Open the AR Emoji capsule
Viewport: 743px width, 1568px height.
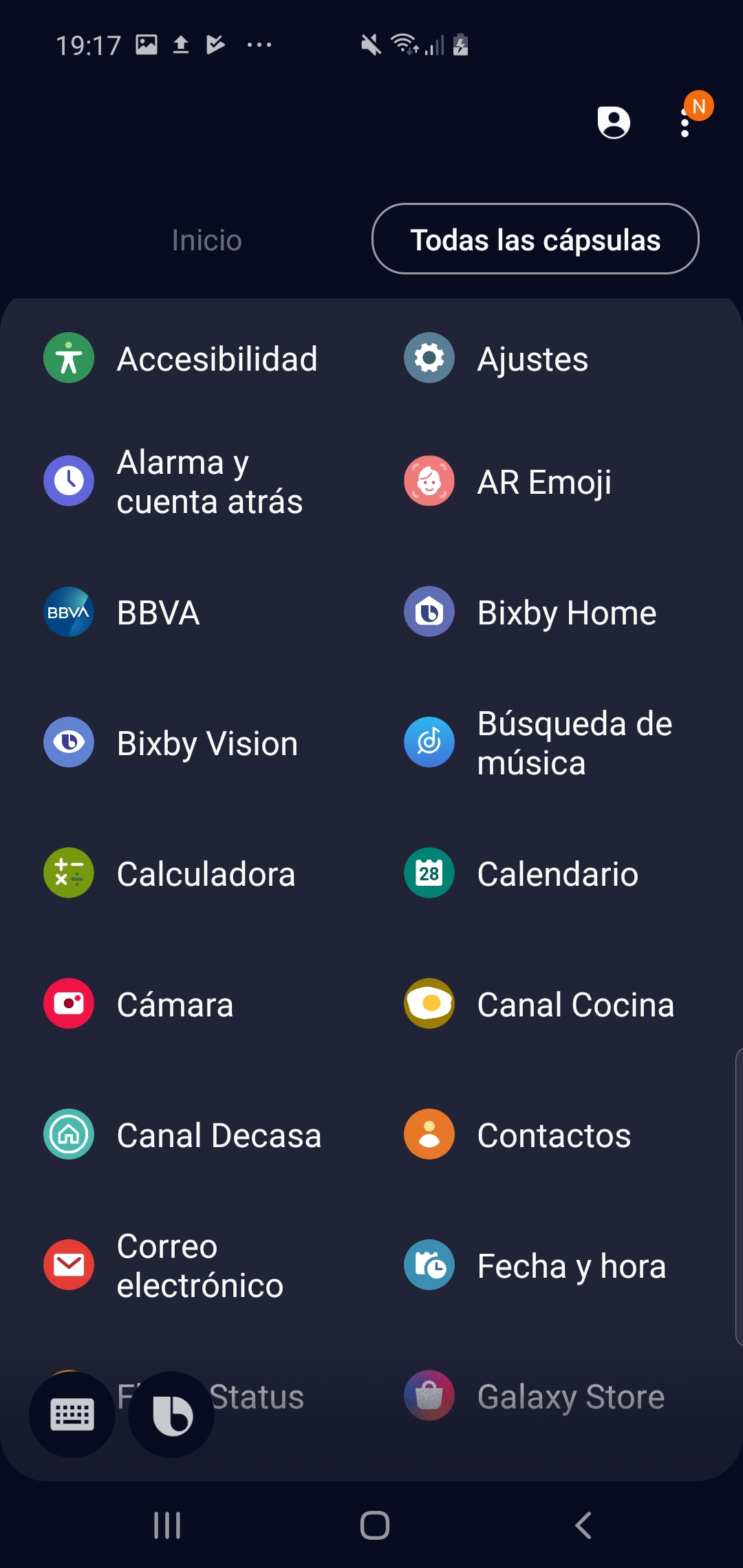pyautogui.click(x=508, y=481)
